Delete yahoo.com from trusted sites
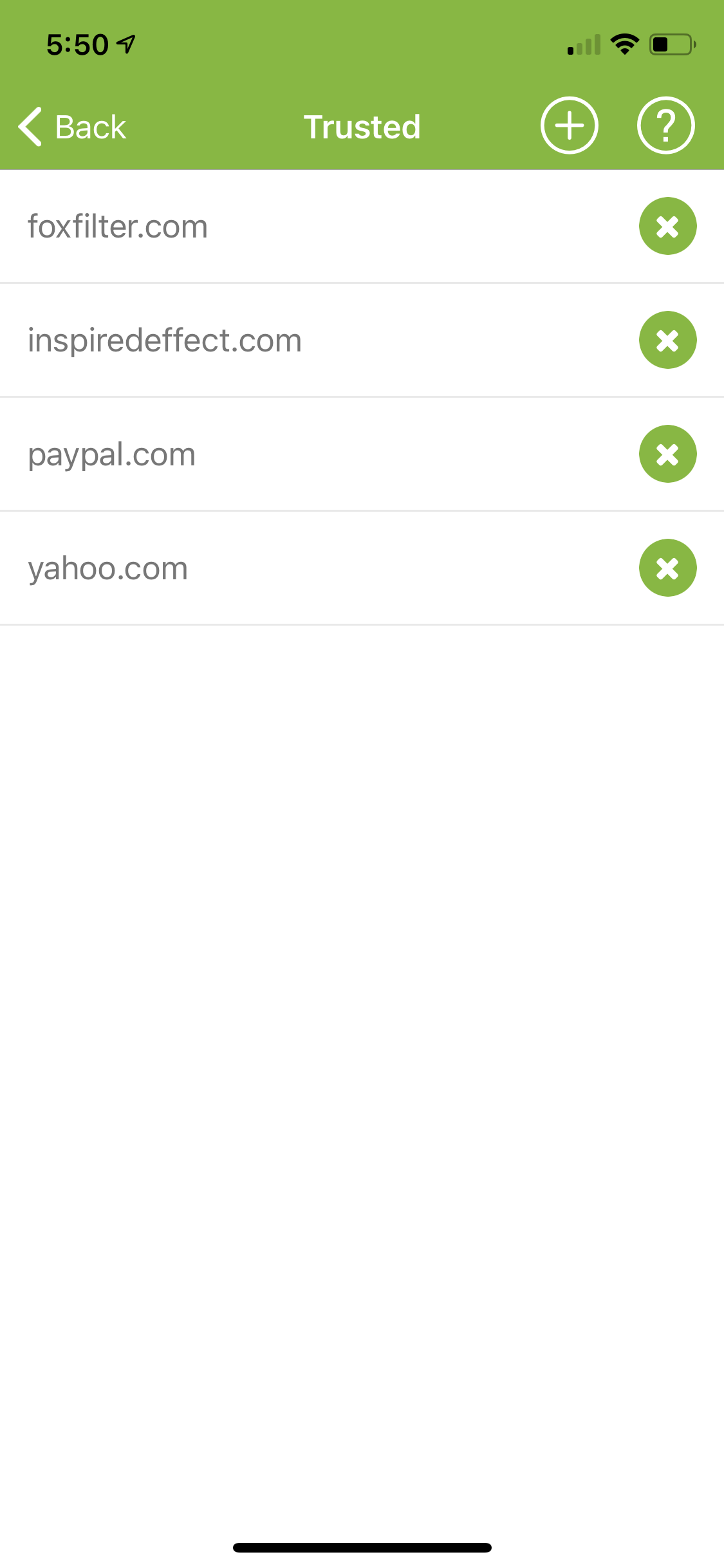Viewport: 724px width, 1568px height. click(668, 568)
